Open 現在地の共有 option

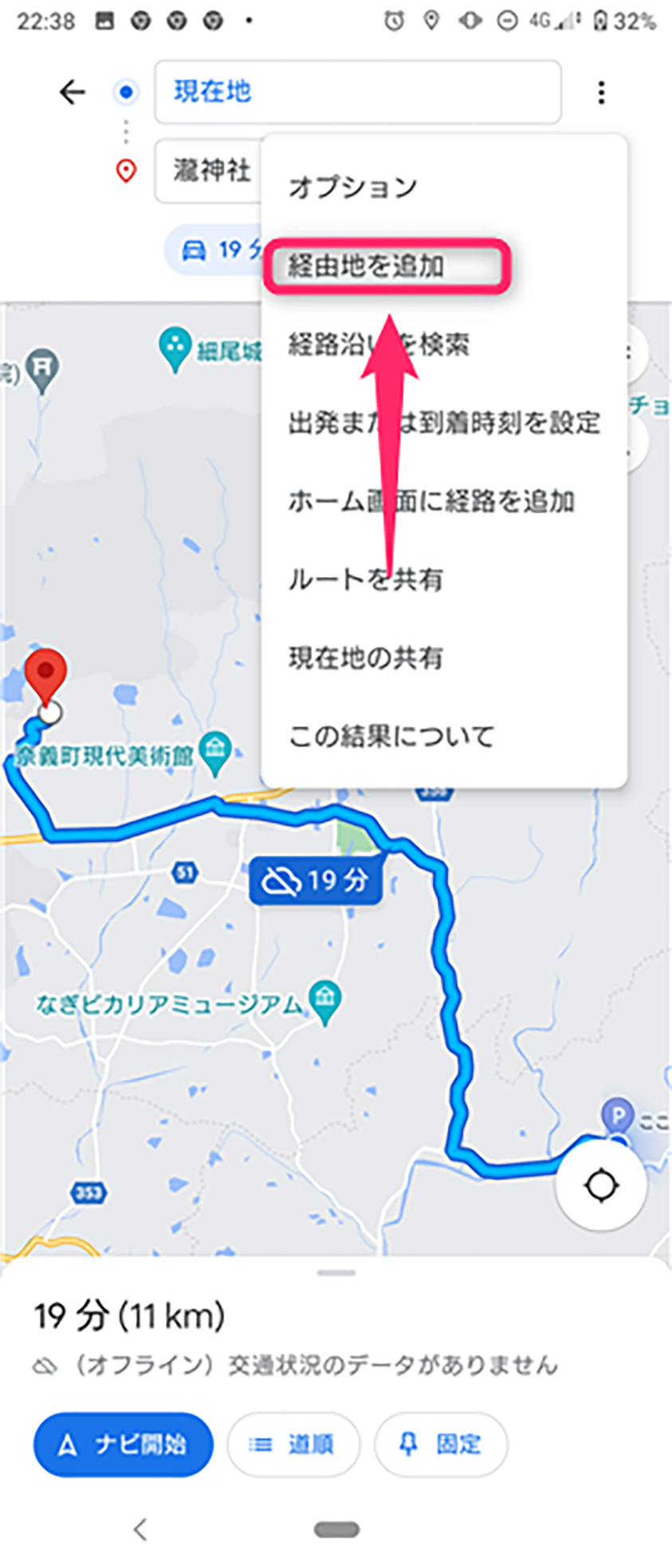pyautogui.click(x=365, y=658)
